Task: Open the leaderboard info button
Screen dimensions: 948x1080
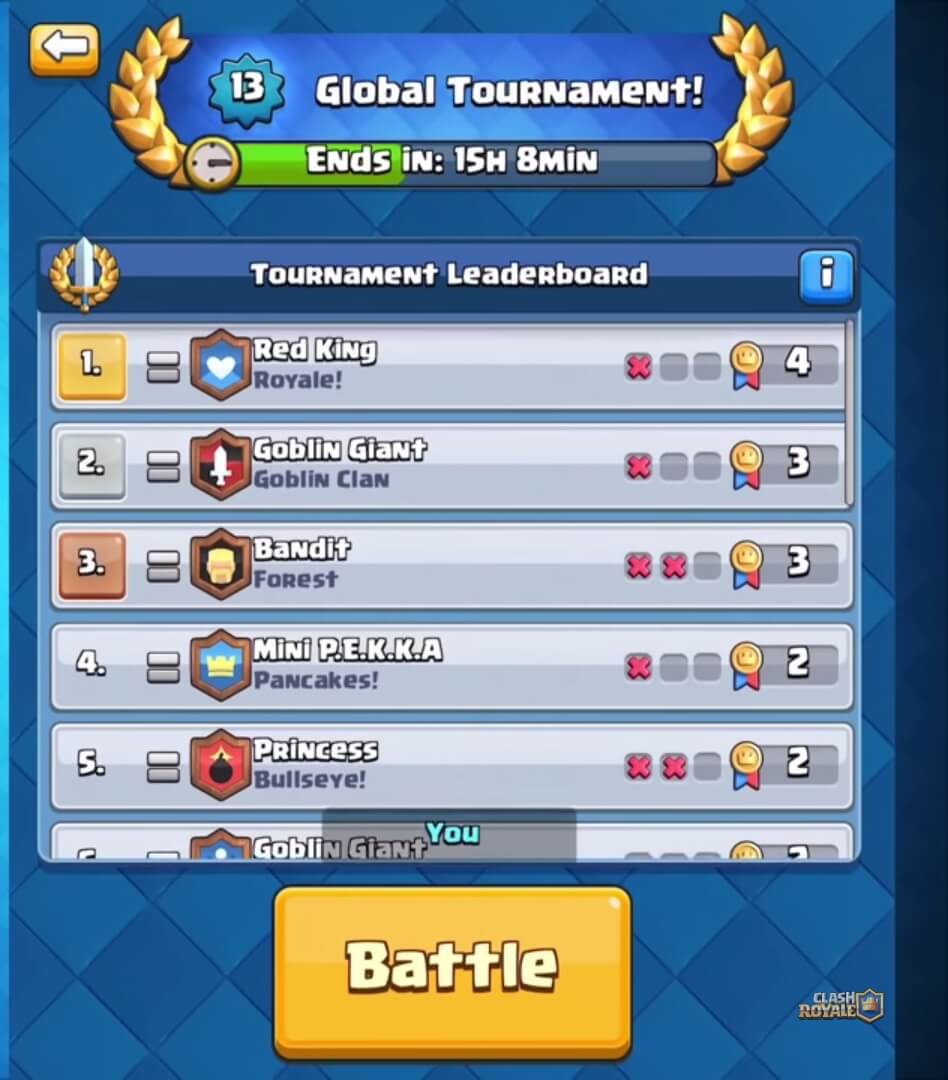Action: 826,275
